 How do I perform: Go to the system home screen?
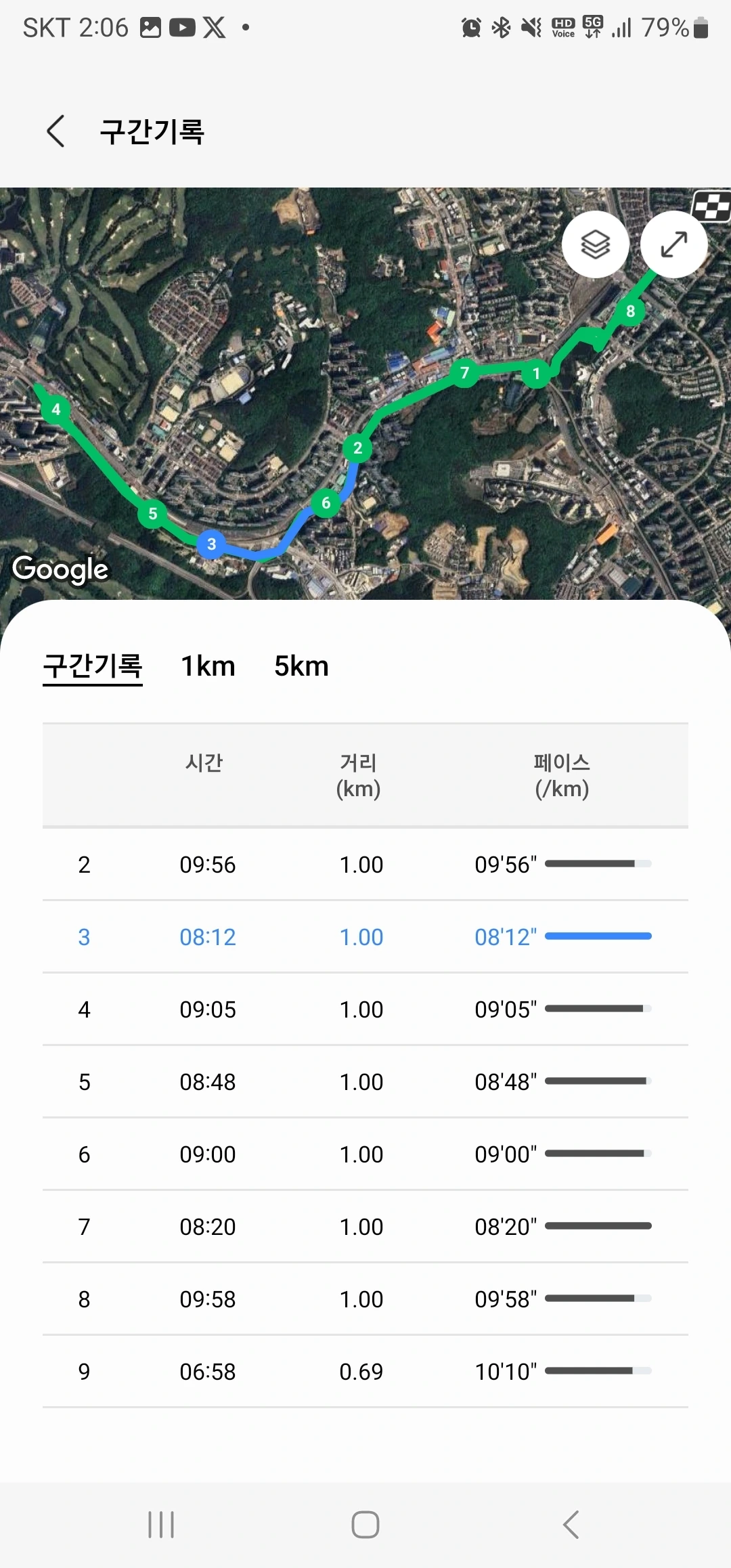point(365,1525)
